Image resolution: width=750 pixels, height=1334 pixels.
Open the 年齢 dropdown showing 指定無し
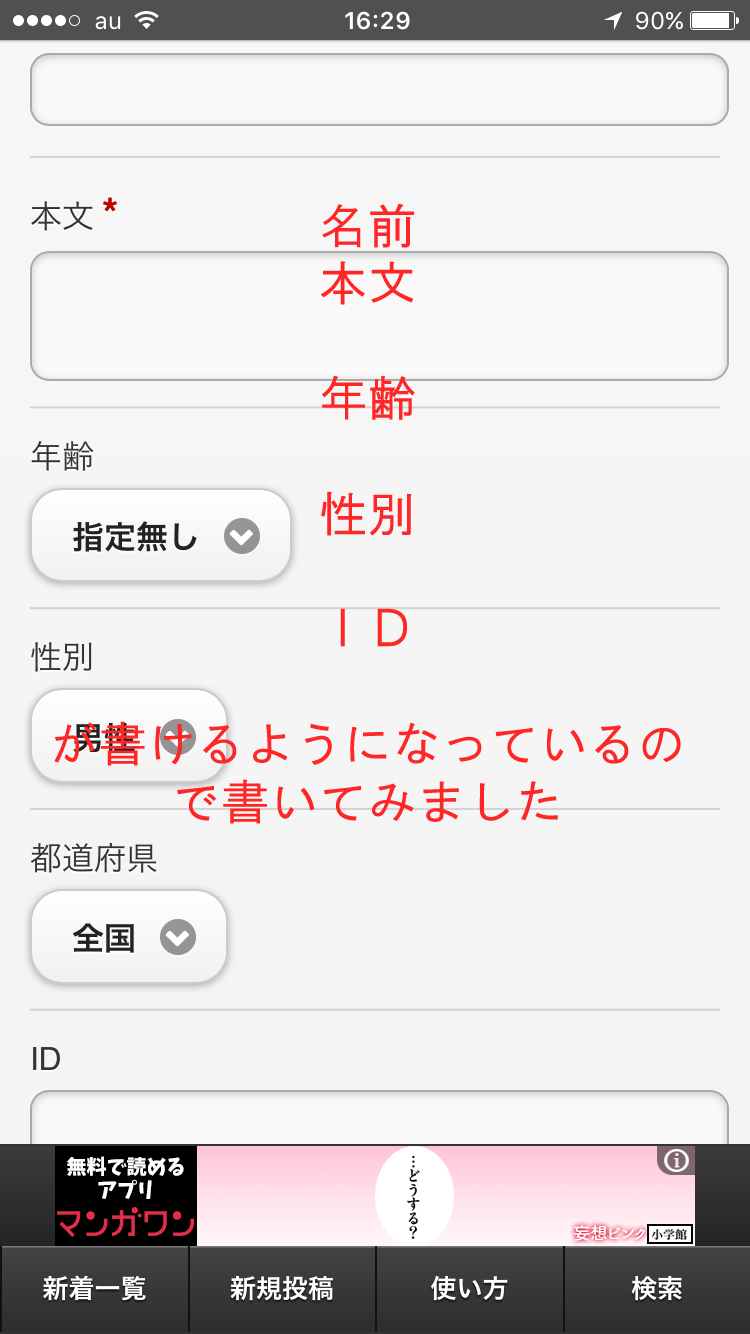pyautogui.click(x=161, y=536)
